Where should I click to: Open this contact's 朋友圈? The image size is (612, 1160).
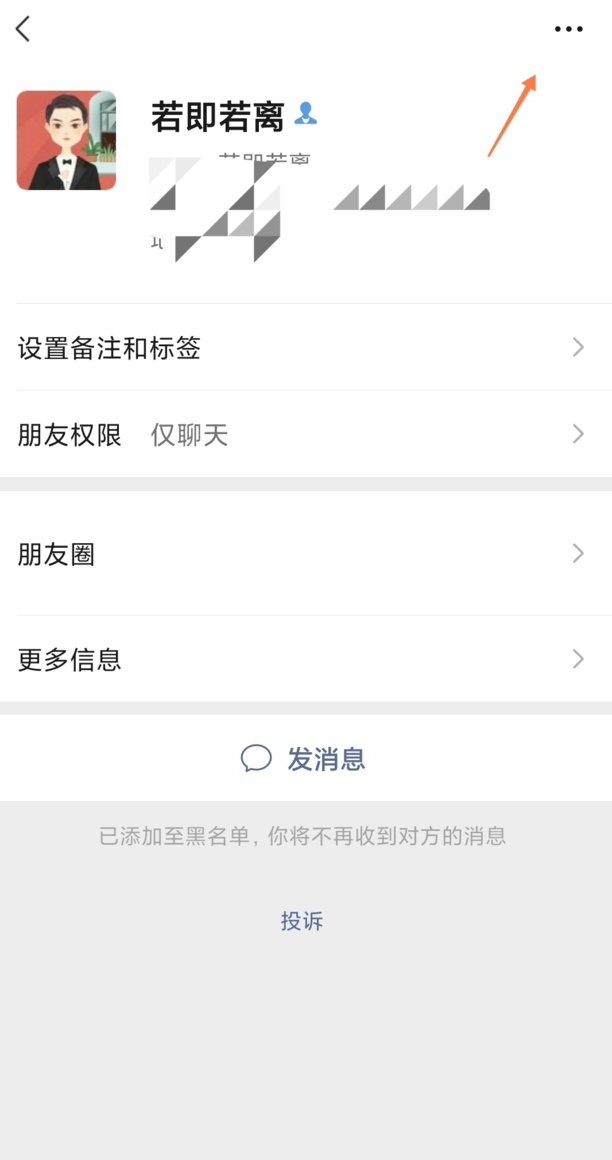pyautogui.click(x=300, y=554)
